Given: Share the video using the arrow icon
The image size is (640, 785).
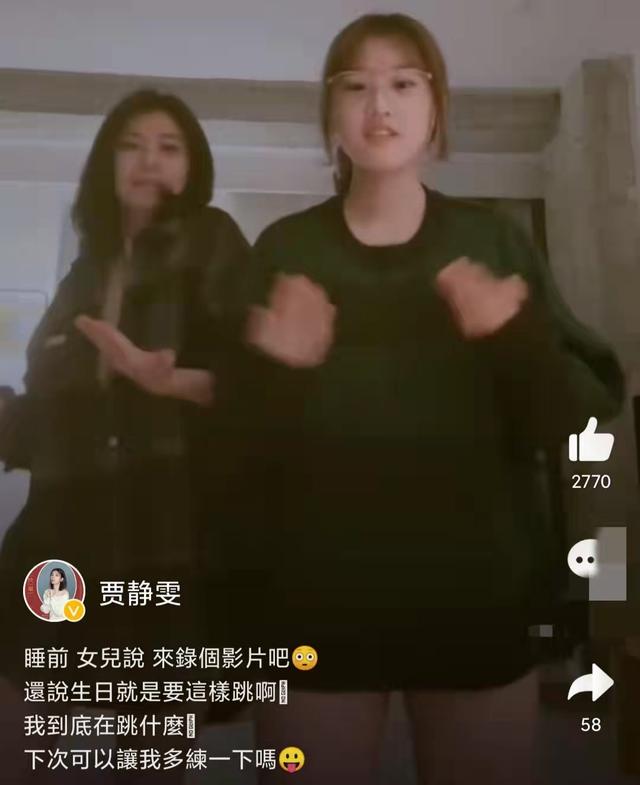Looking at the screenshot, I should click(590, 684).
